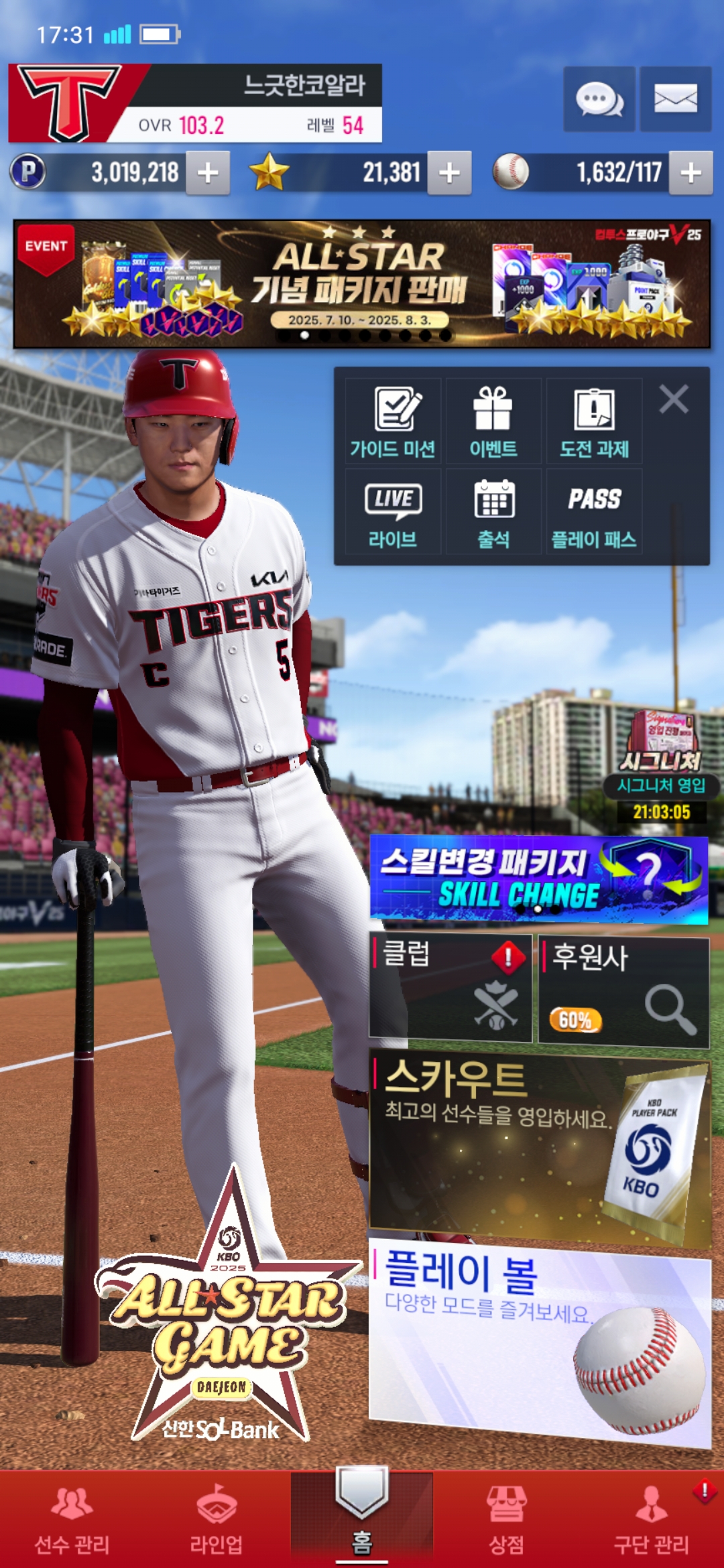Add more points with the P plus button
Image resolution: width=724 pixels, height=1568 pixels.
click(208, 173)
